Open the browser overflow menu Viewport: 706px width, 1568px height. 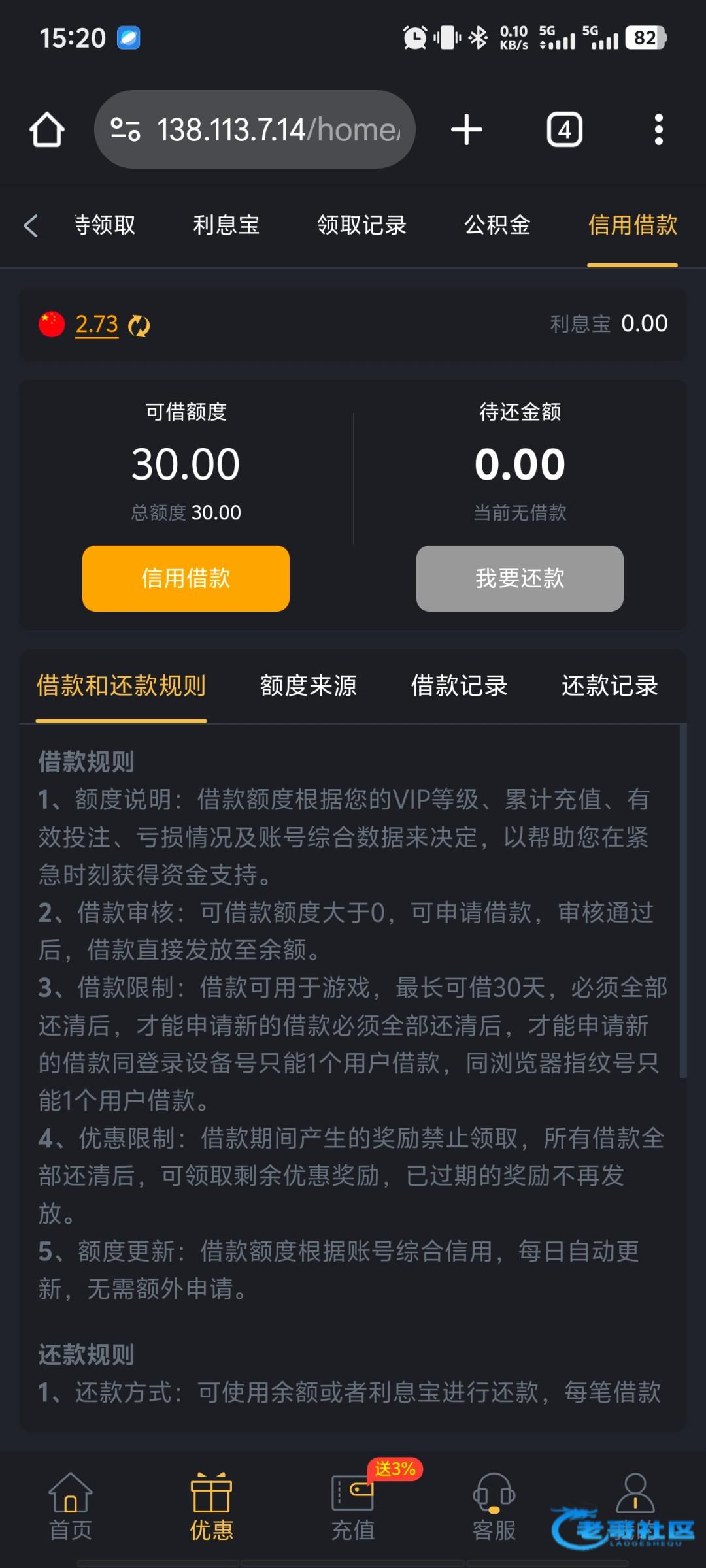point(658,129)
